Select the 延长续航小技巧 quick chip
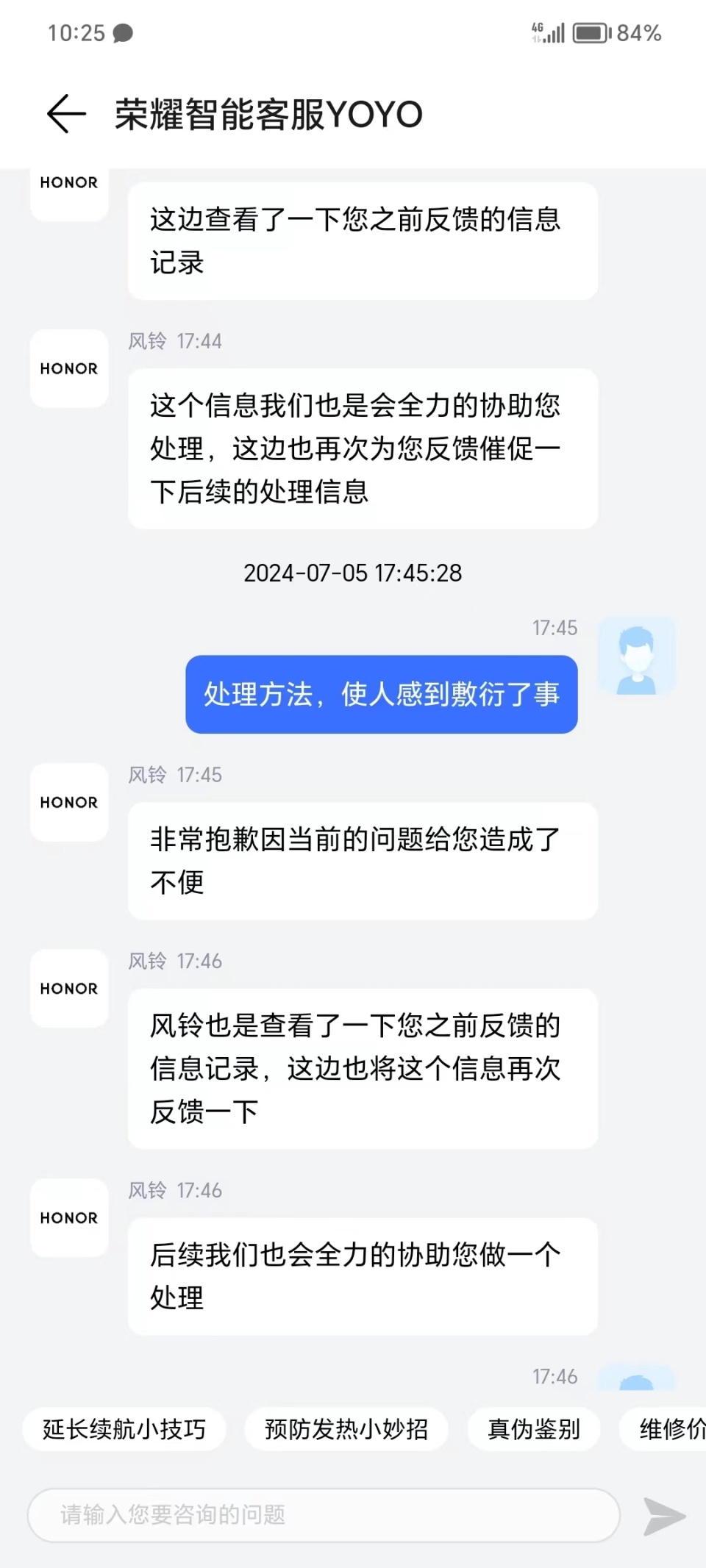The width and height of the screenshot is (706, 1568). coord(124,1429)
